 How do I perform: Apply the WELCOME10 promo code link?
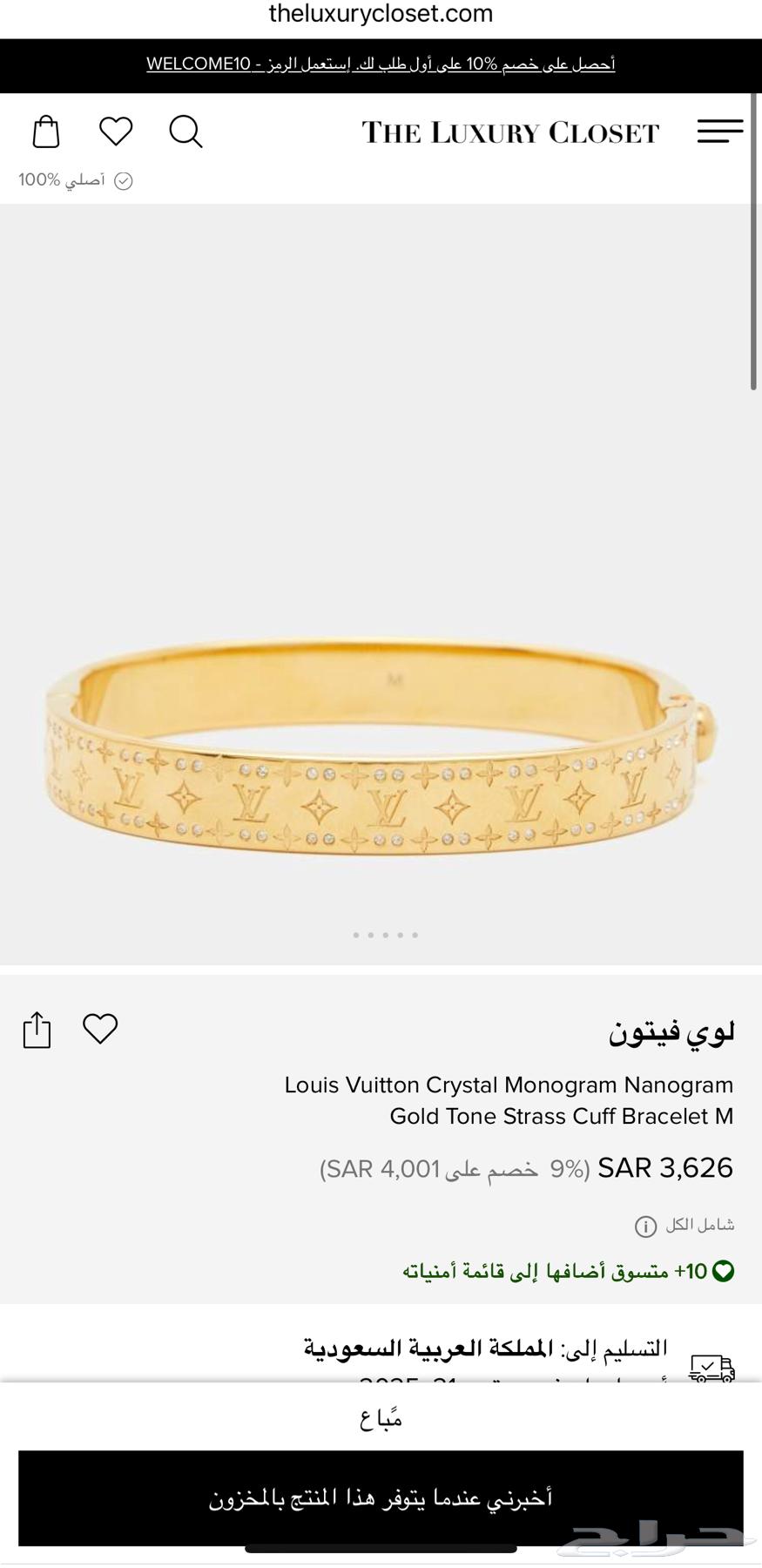click(201, 64)
